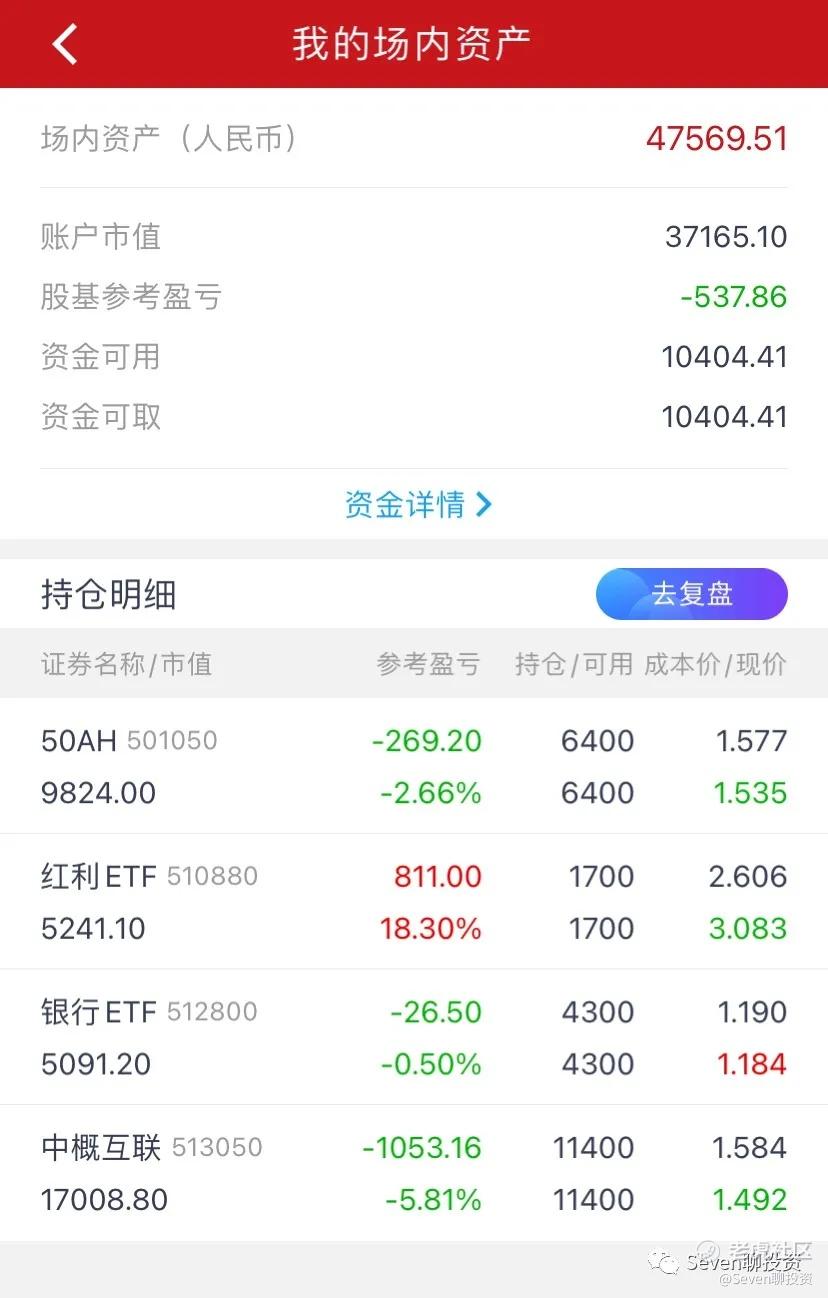Go back using the top-left arrow
The width and height of the screenshot is (828, 1298).
(65, 45)
